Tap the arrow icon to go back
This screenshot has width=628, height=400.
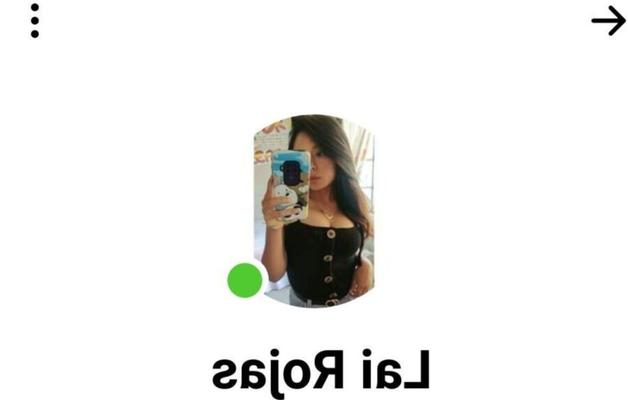point(607,21)
